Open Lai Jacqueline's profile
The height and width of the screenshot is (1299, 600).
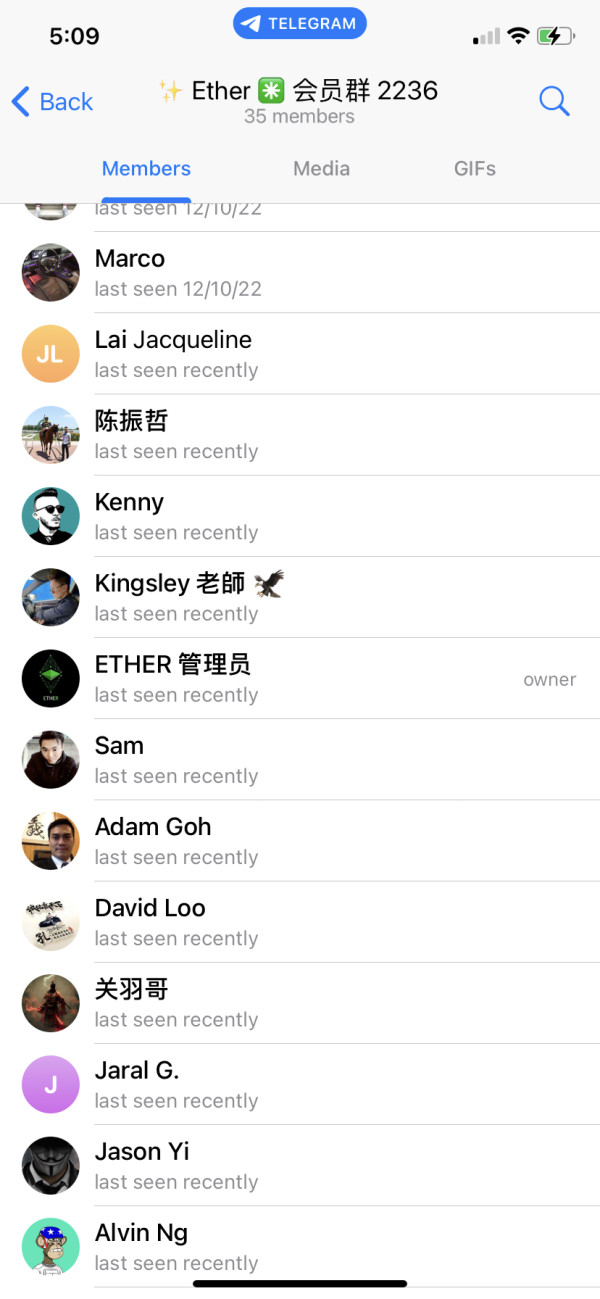point(300,354)
